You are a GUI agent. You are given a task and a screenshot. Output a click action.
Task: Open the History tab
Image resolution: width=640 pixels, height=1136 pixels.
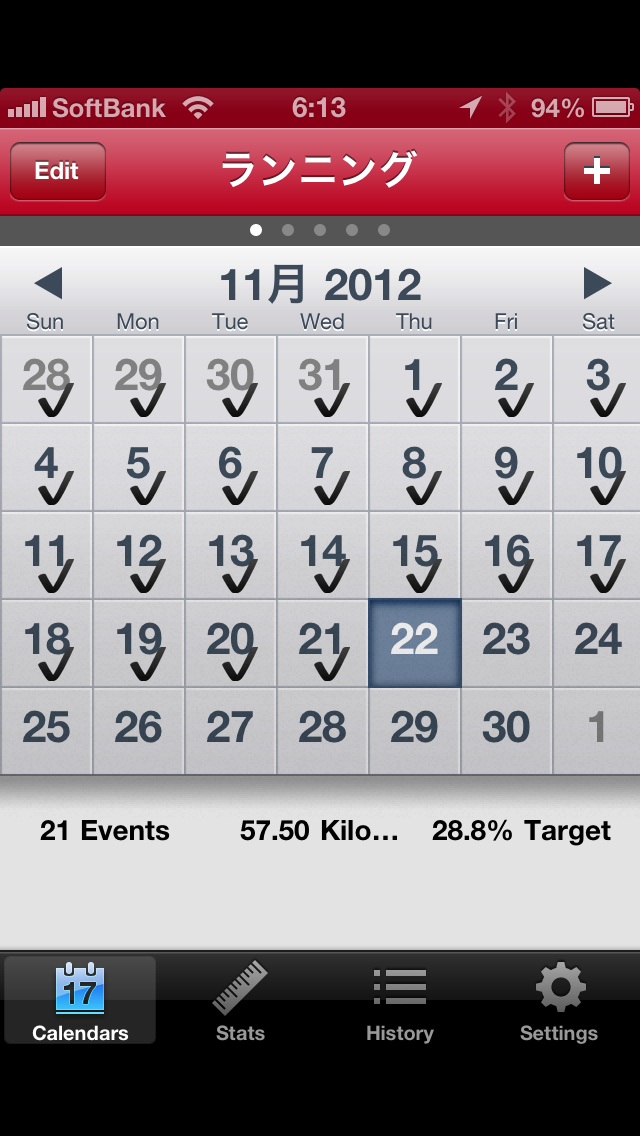[x=400, y=1000]
